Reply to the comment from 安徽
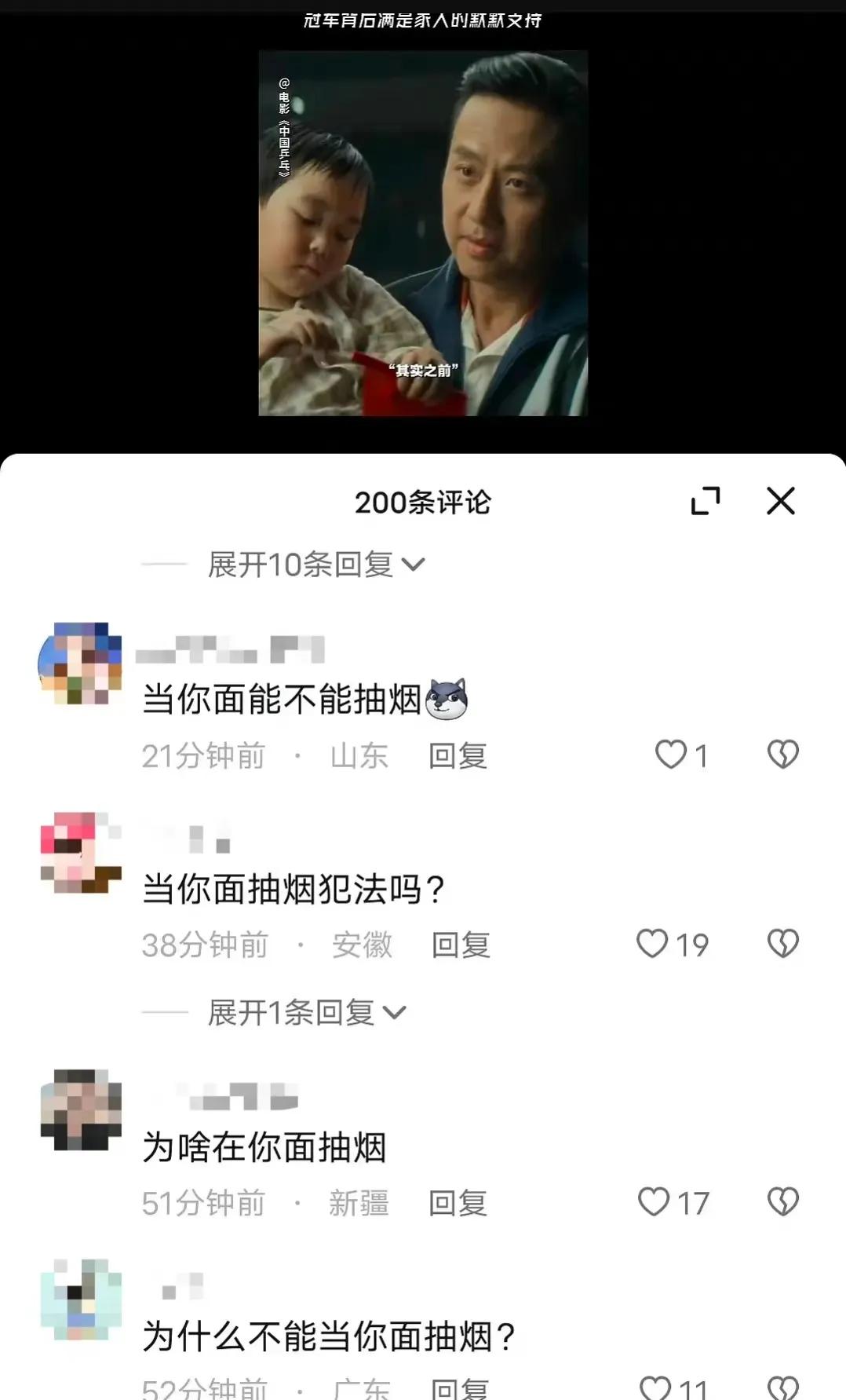This screenshot has height=1400, width=846. coord(461,945)
